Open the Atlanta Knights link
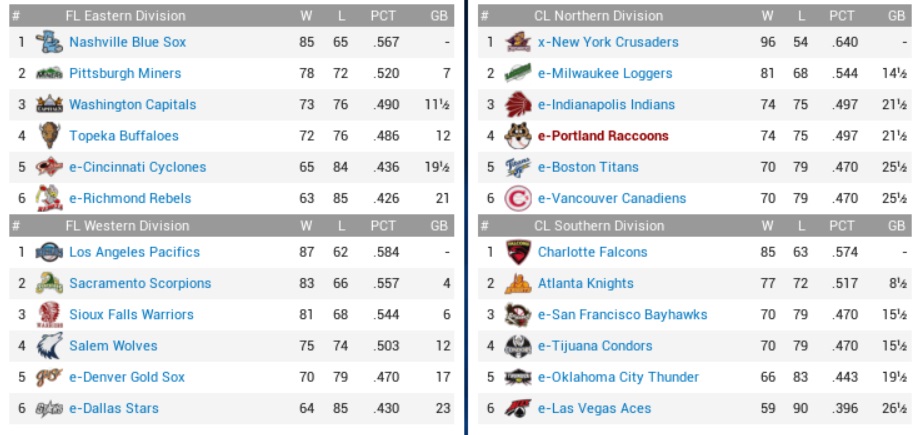 pos(585,283)
